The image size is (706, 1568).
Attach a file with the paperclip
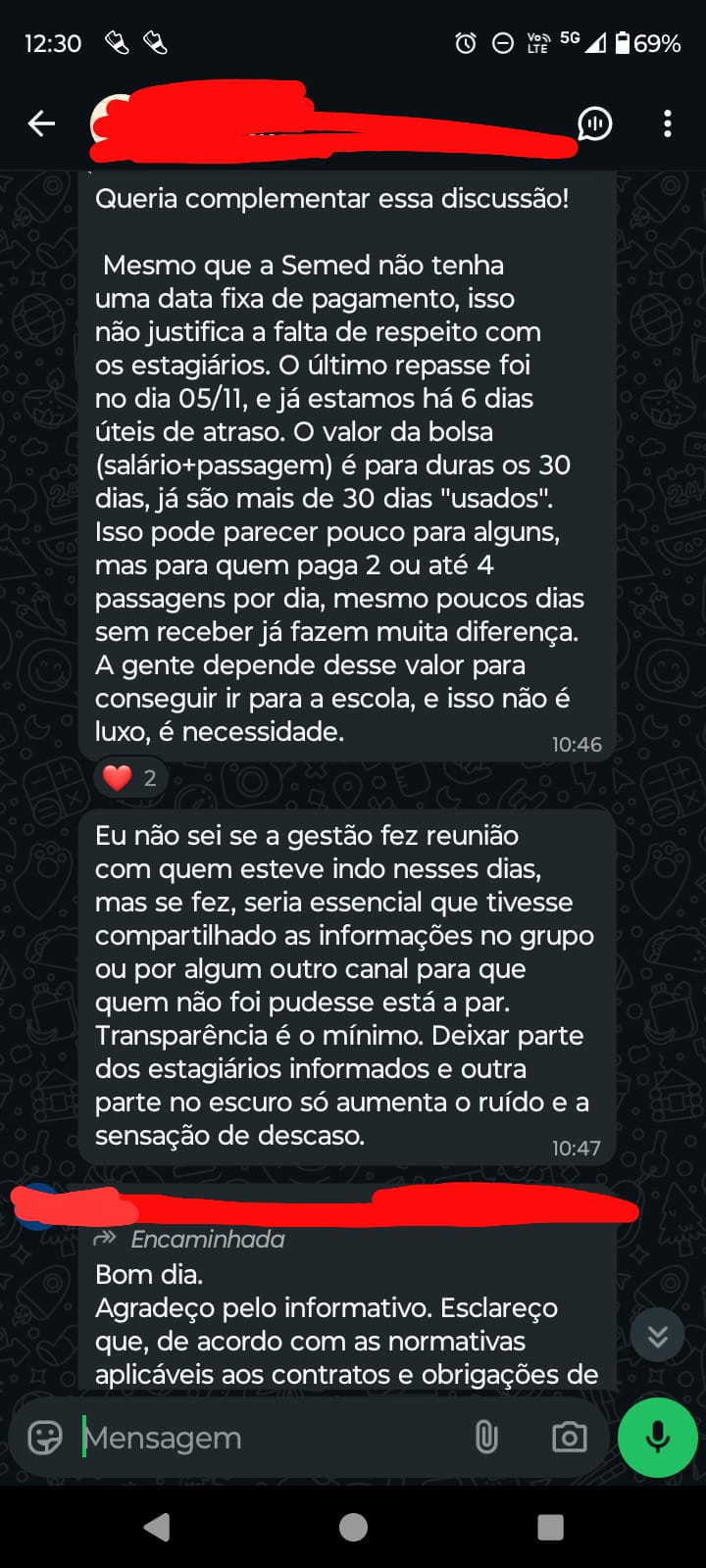[486, 1438]
